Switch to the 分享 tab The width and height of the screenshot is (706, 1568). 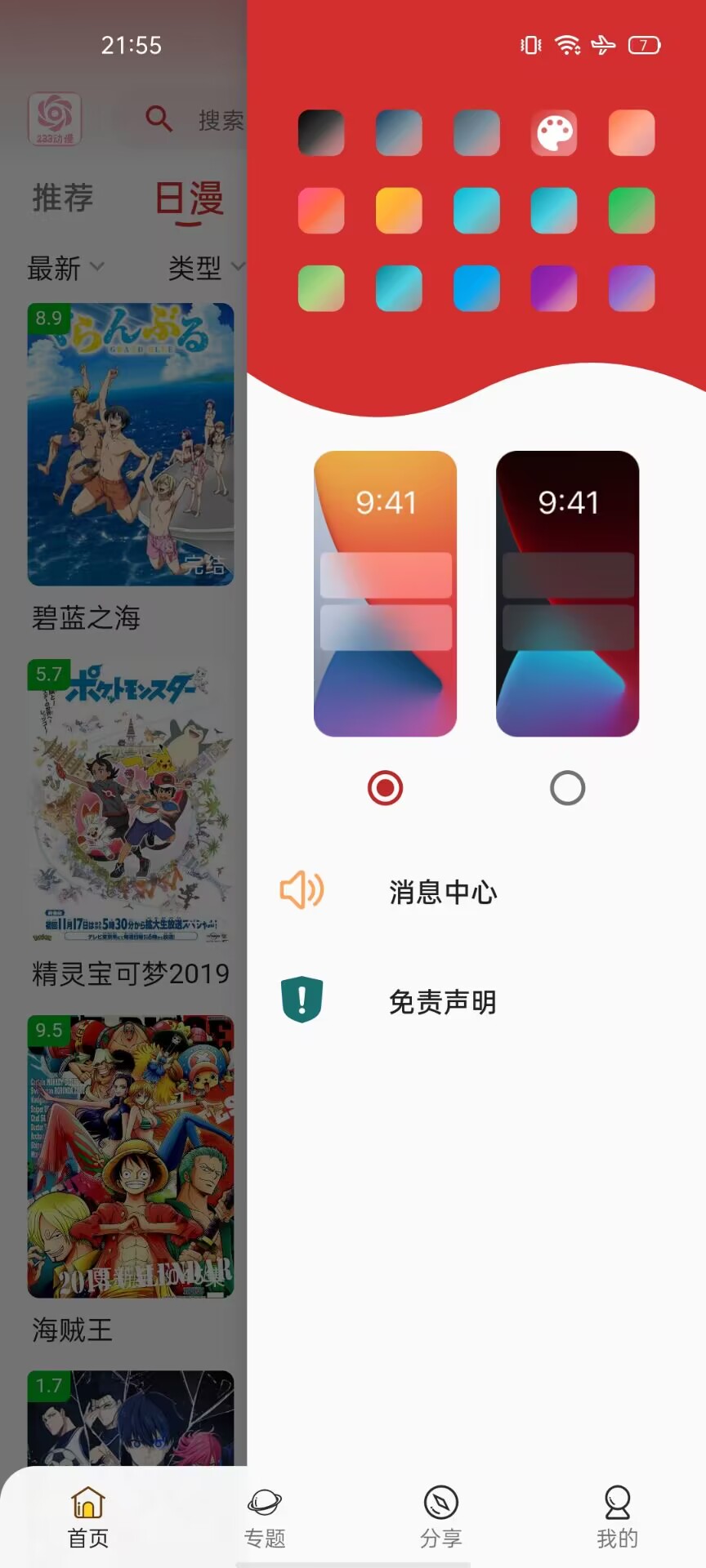(x=441, y=1517)
